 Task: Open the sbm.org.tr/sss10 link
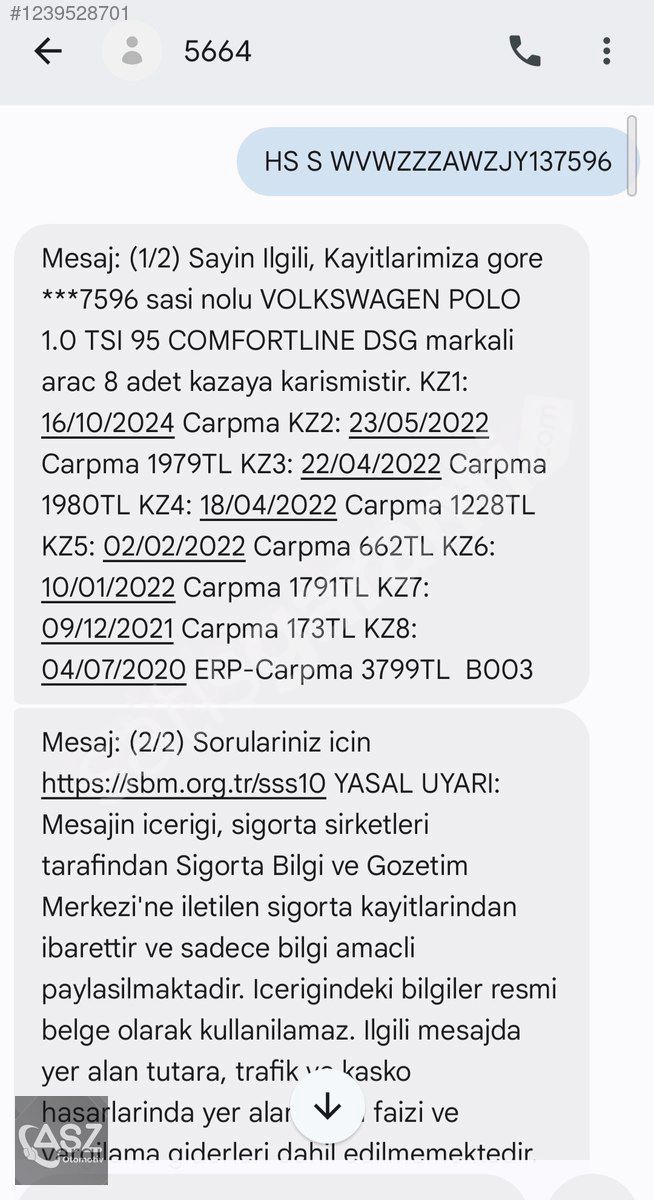click(x=184, y=784)
